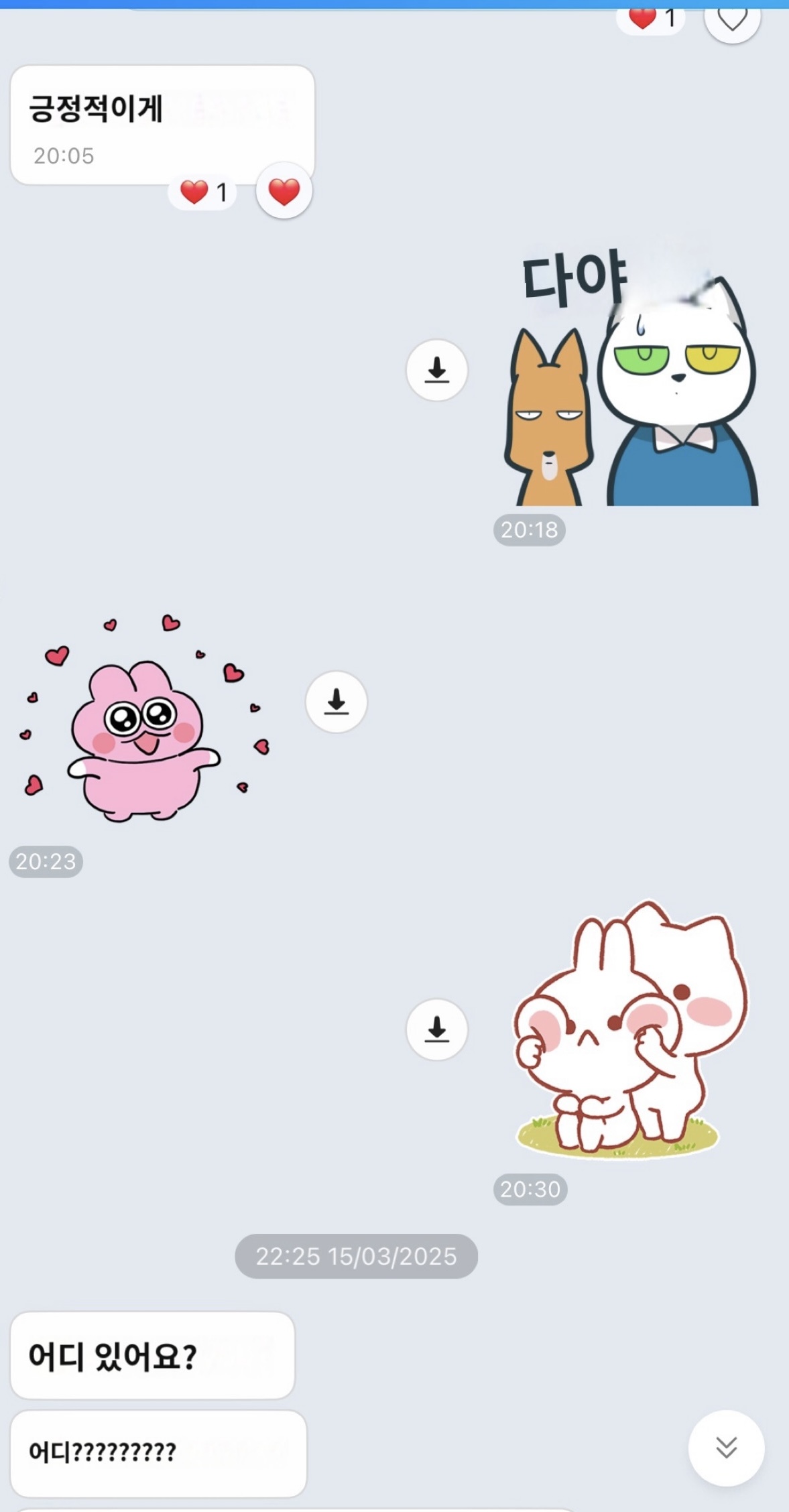Open the pink bunny sticker sent at 20:23
Viewport: 789px width, 1512px height.
tap(141, 724)
